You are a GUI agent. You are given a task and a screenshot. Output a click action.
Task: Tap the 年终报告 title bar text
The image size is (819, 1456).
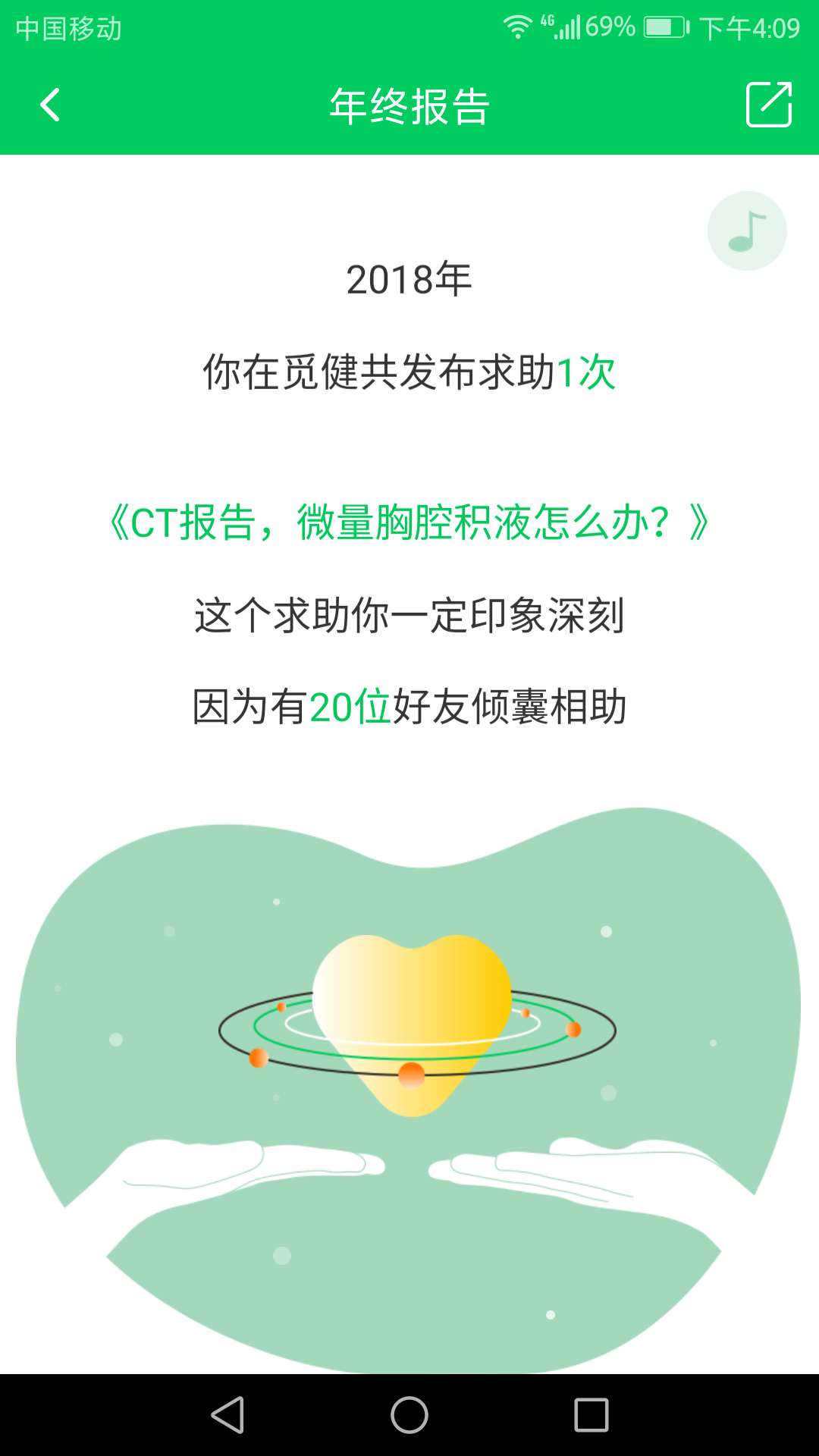(x=409, y=105)
